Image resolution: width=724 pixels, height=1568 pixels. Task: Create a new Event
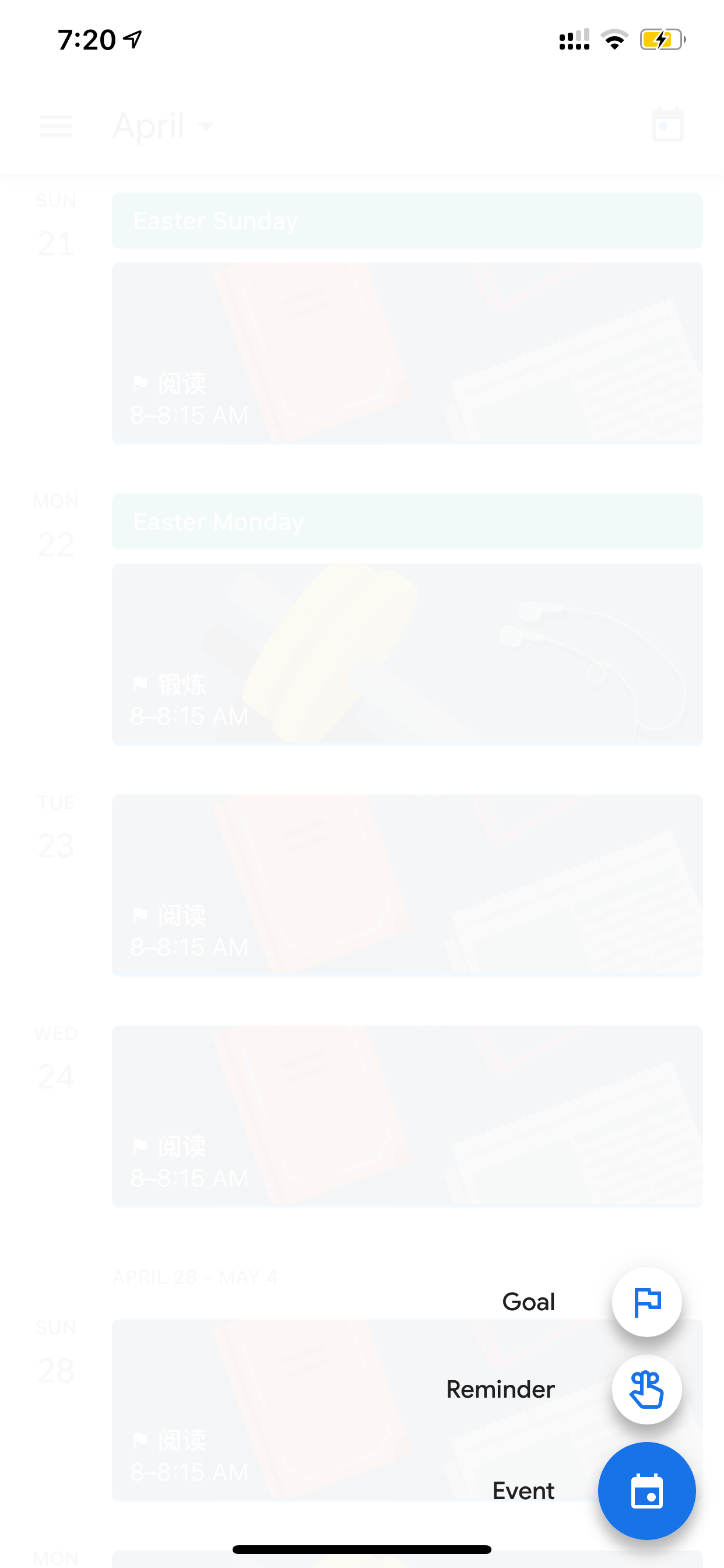point(646,1492)
